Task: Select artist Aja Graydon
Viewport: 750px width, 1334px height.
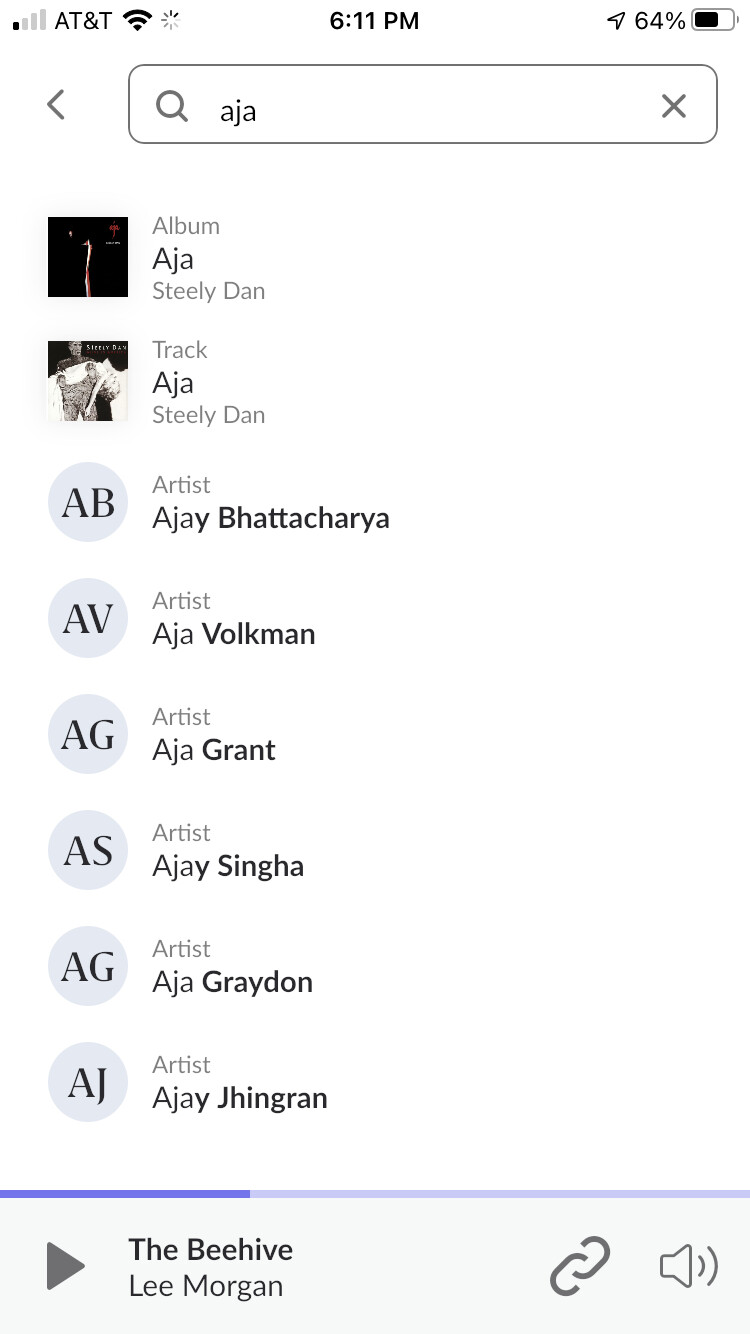Action: (375, 966)
